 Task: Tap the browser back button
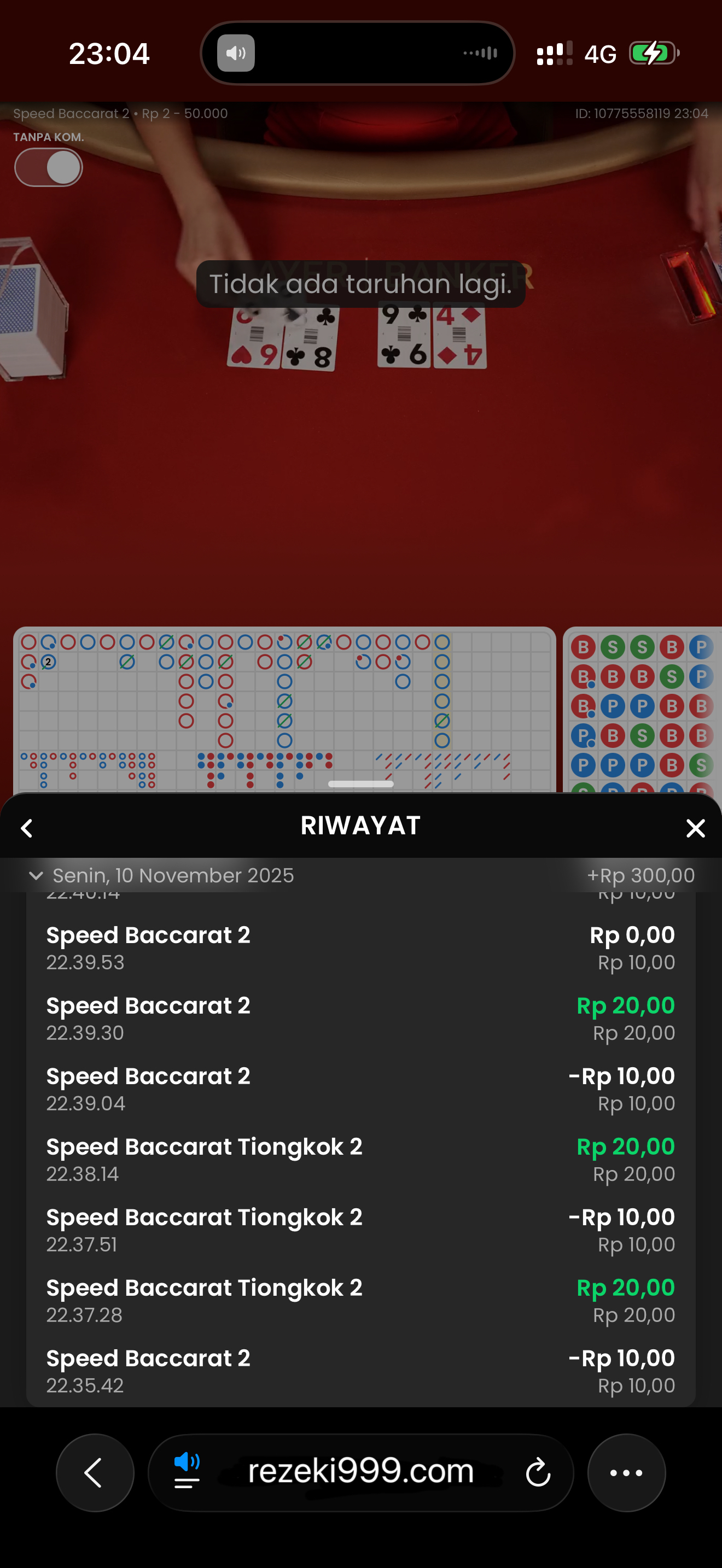pos(95,1472)
